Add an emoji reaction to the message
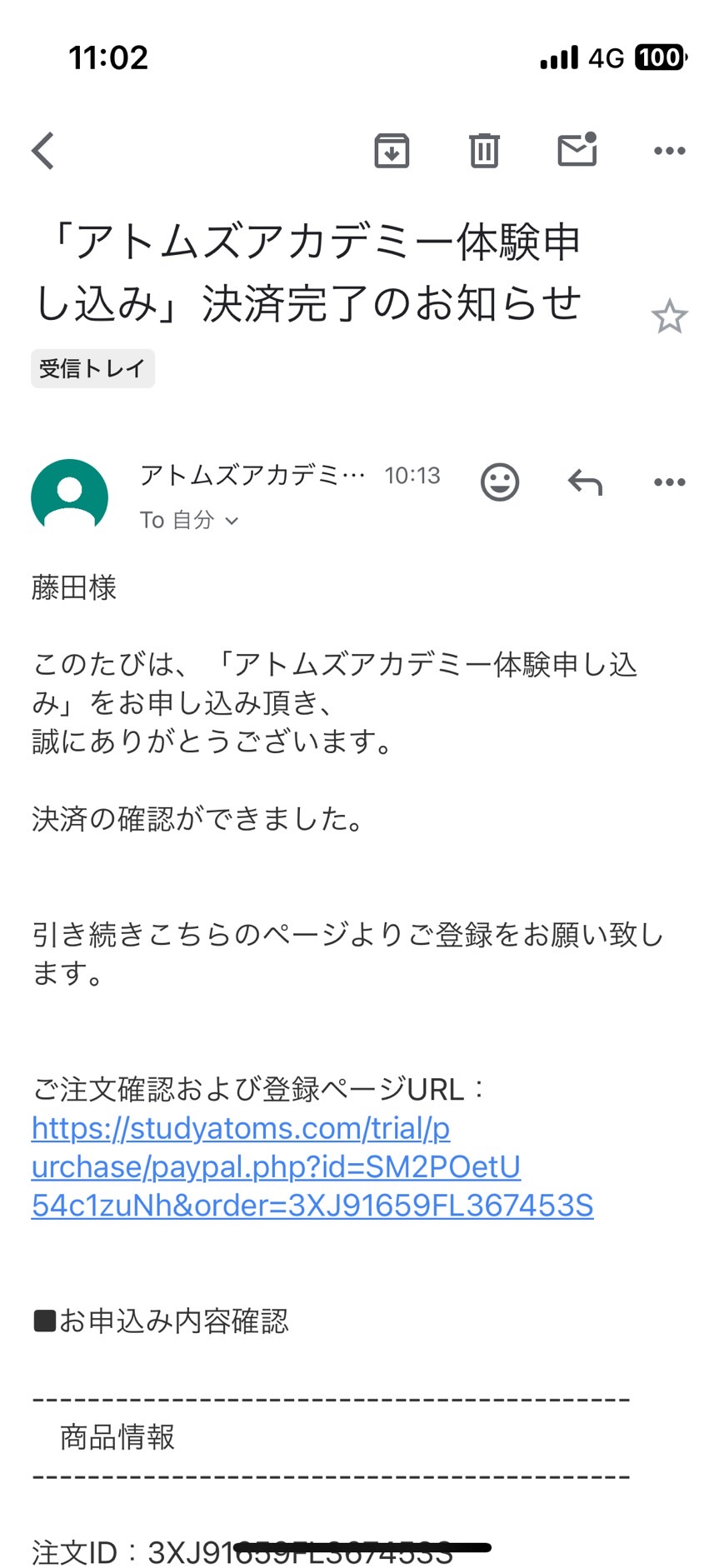The height and width of the screenshot is (1568, 724). click(x=500, y=482)
